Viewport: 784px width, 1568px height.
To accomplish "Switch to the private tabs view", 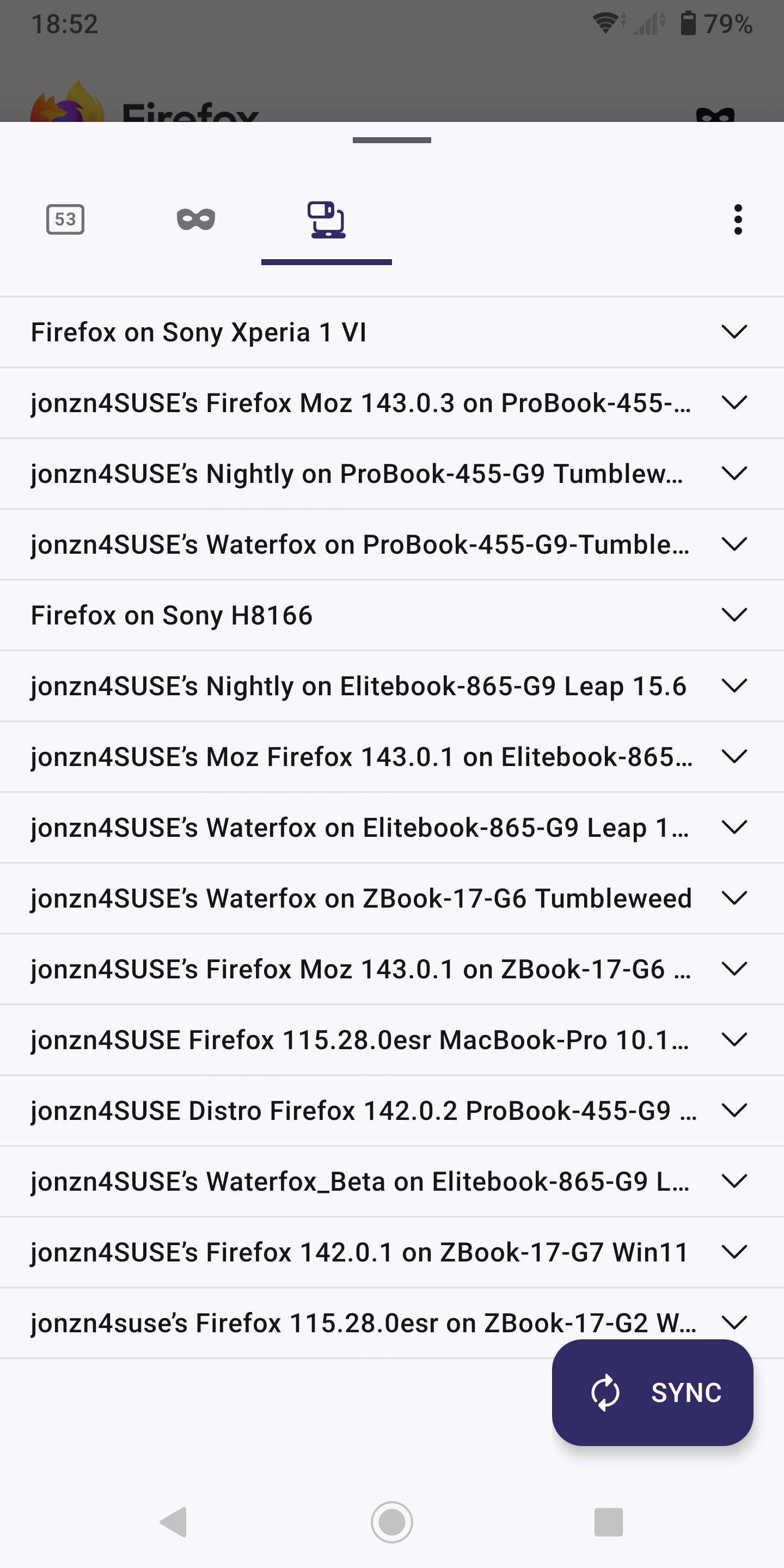I will 195,219.
